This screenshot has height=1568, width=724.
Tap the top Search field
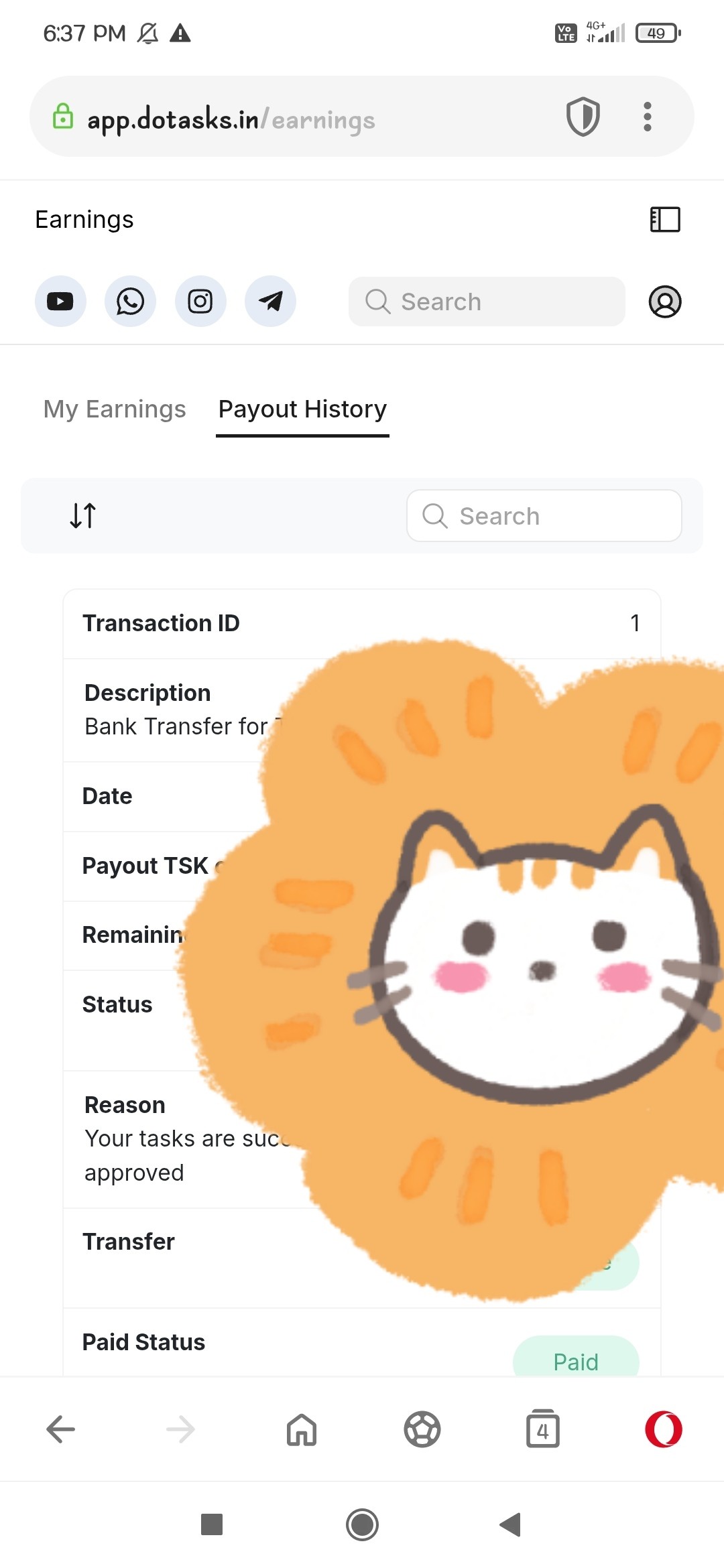[486, 302]
